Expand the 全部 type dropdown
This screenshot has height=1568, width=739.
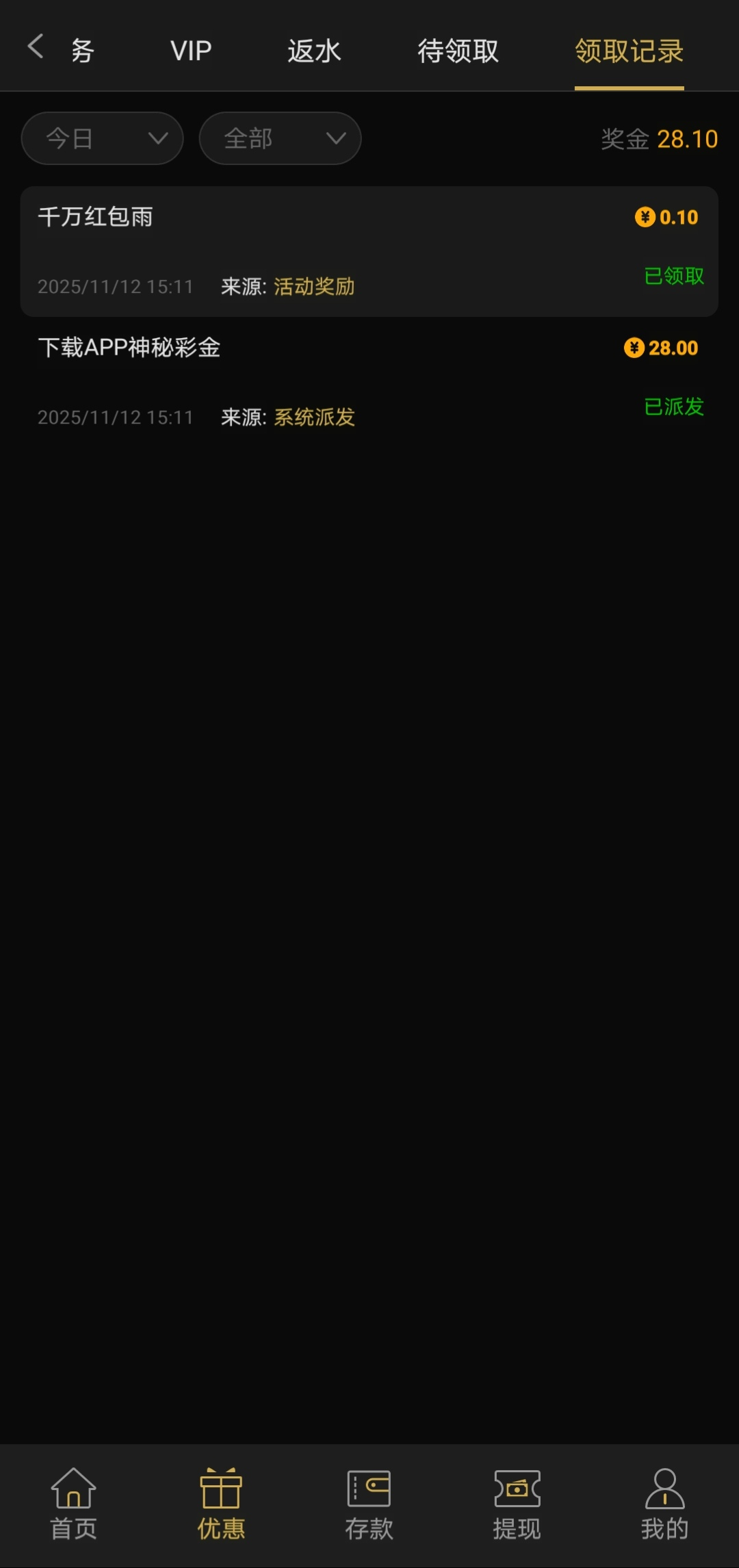point(280,139)
